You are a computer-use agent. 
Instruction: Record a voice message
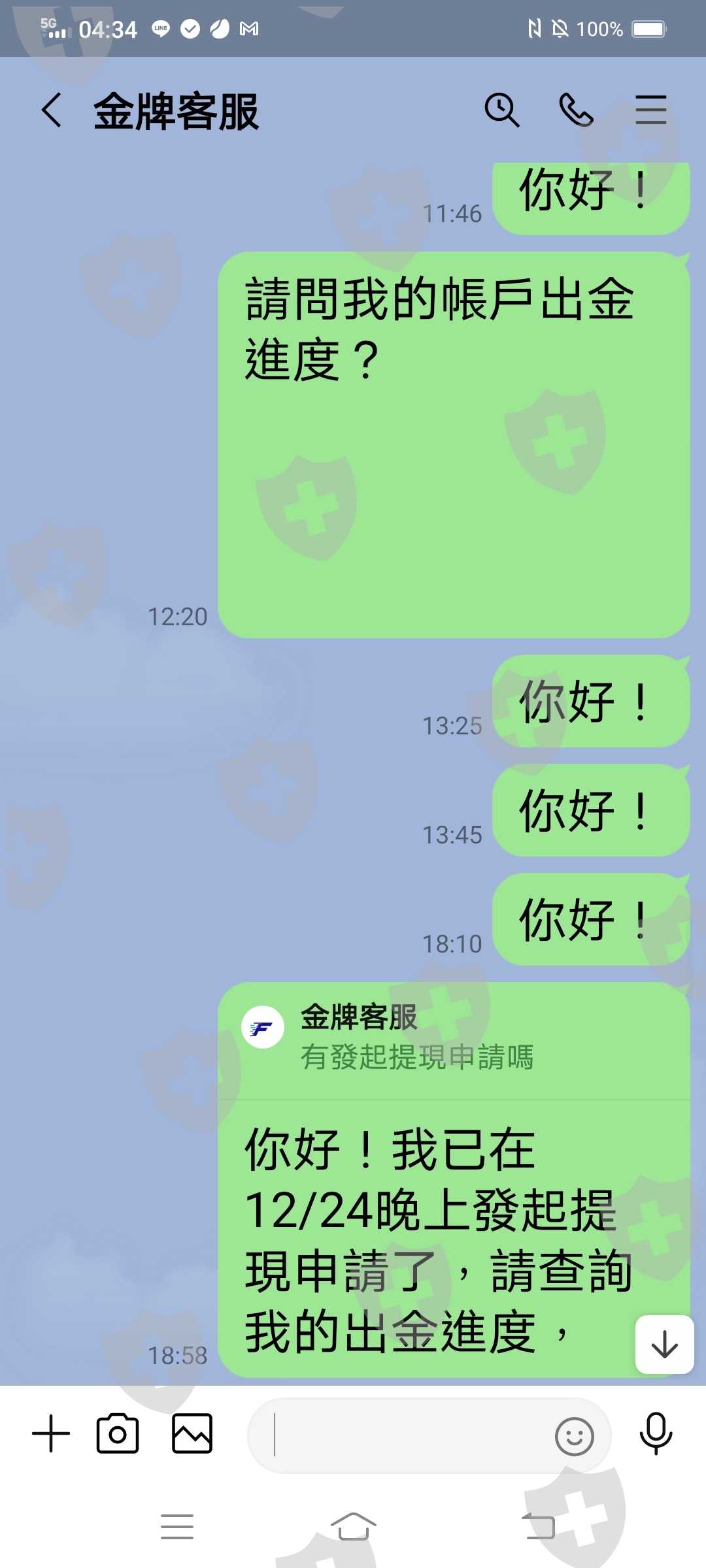click(x=656, y=1434)
